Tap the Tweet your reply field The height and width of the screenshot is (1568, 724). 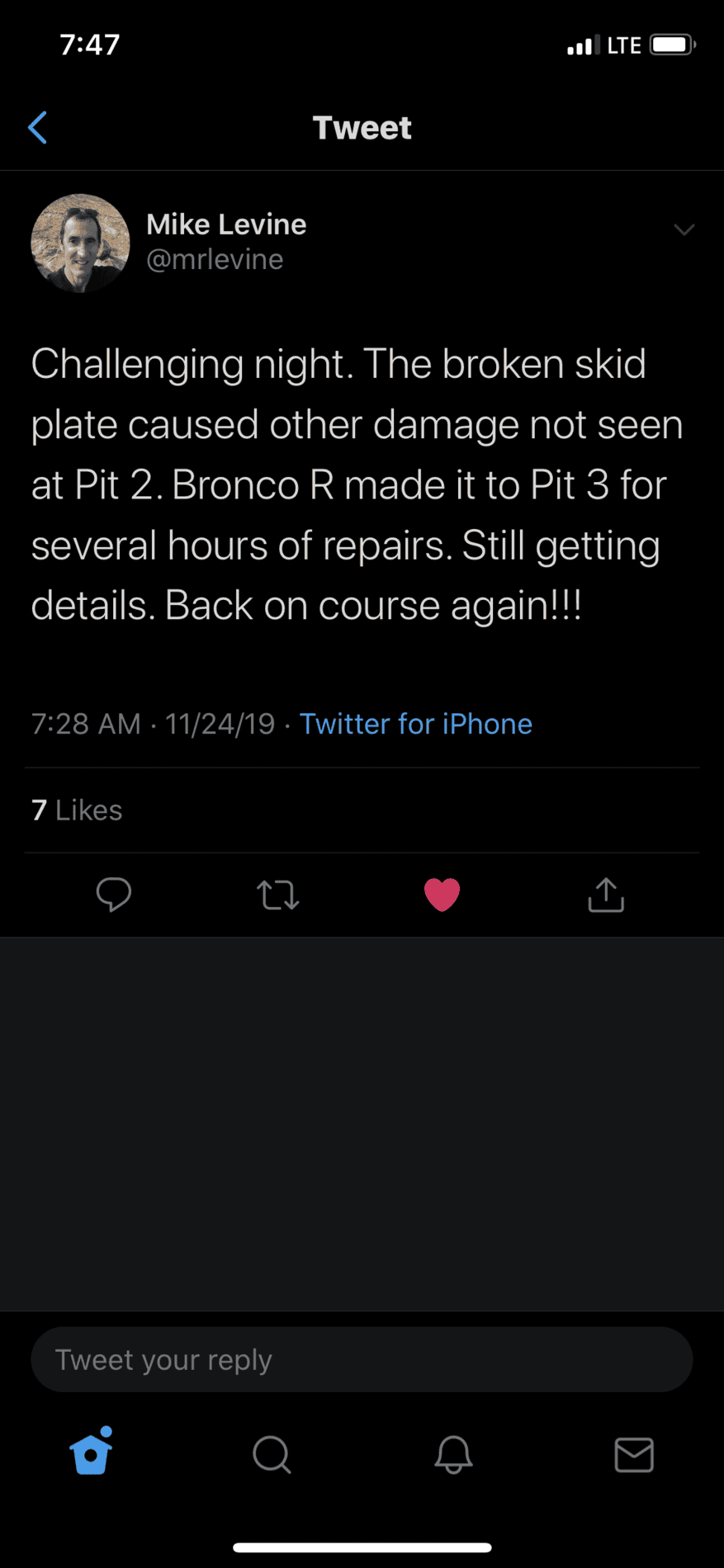pos(362,1359)
